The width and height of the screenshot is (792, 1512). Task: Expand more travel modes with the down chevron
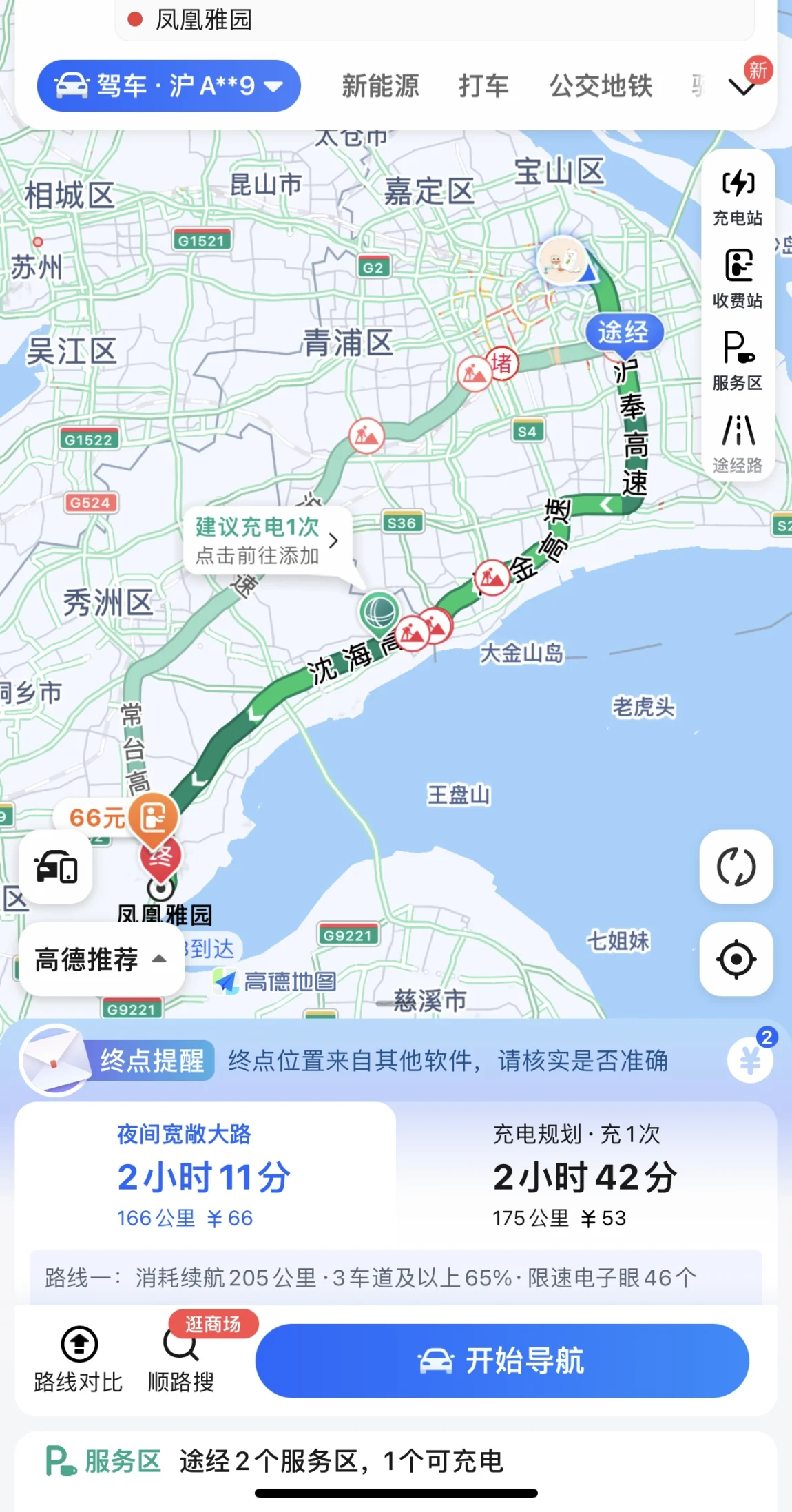[742, 86]
